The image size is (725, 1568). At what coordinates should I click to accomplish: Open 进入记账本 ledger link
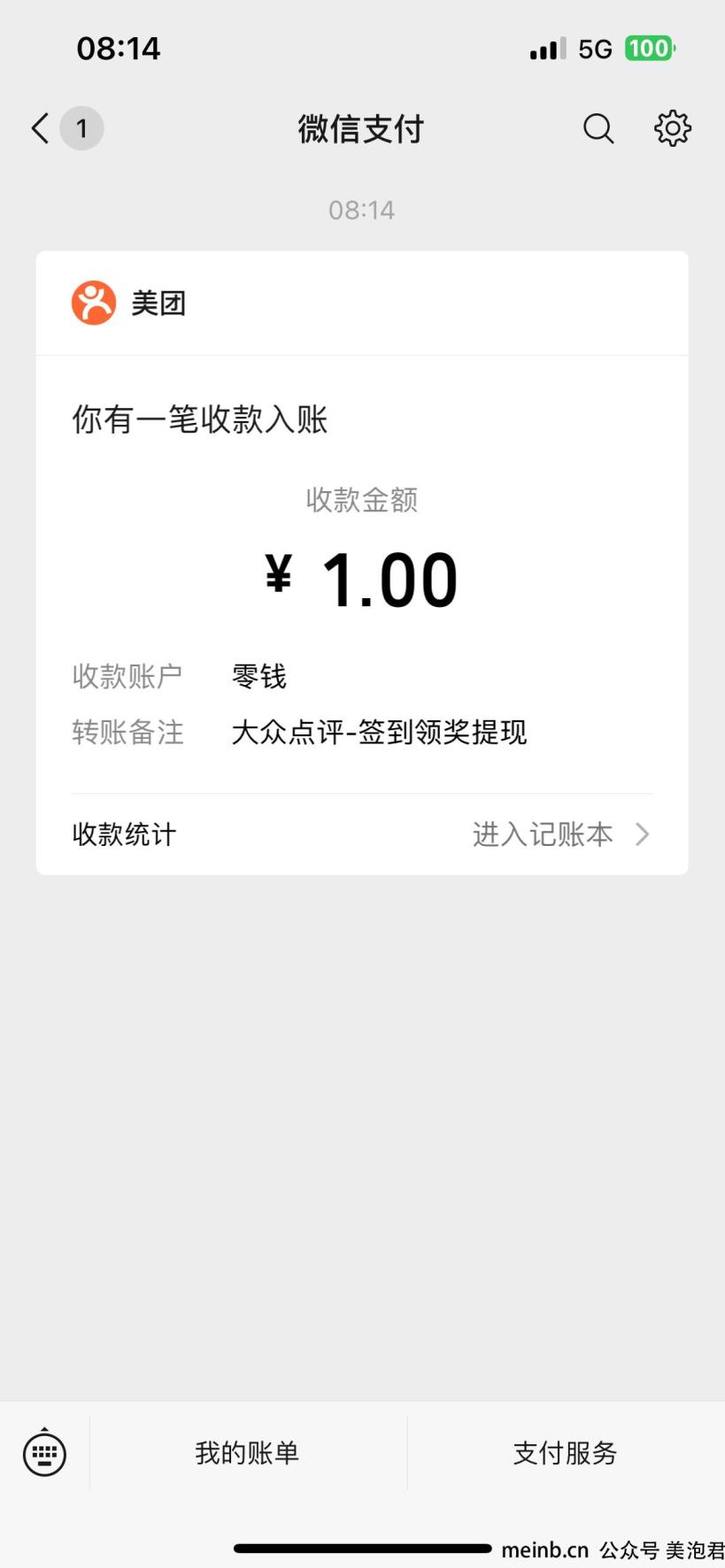[561, 834]
